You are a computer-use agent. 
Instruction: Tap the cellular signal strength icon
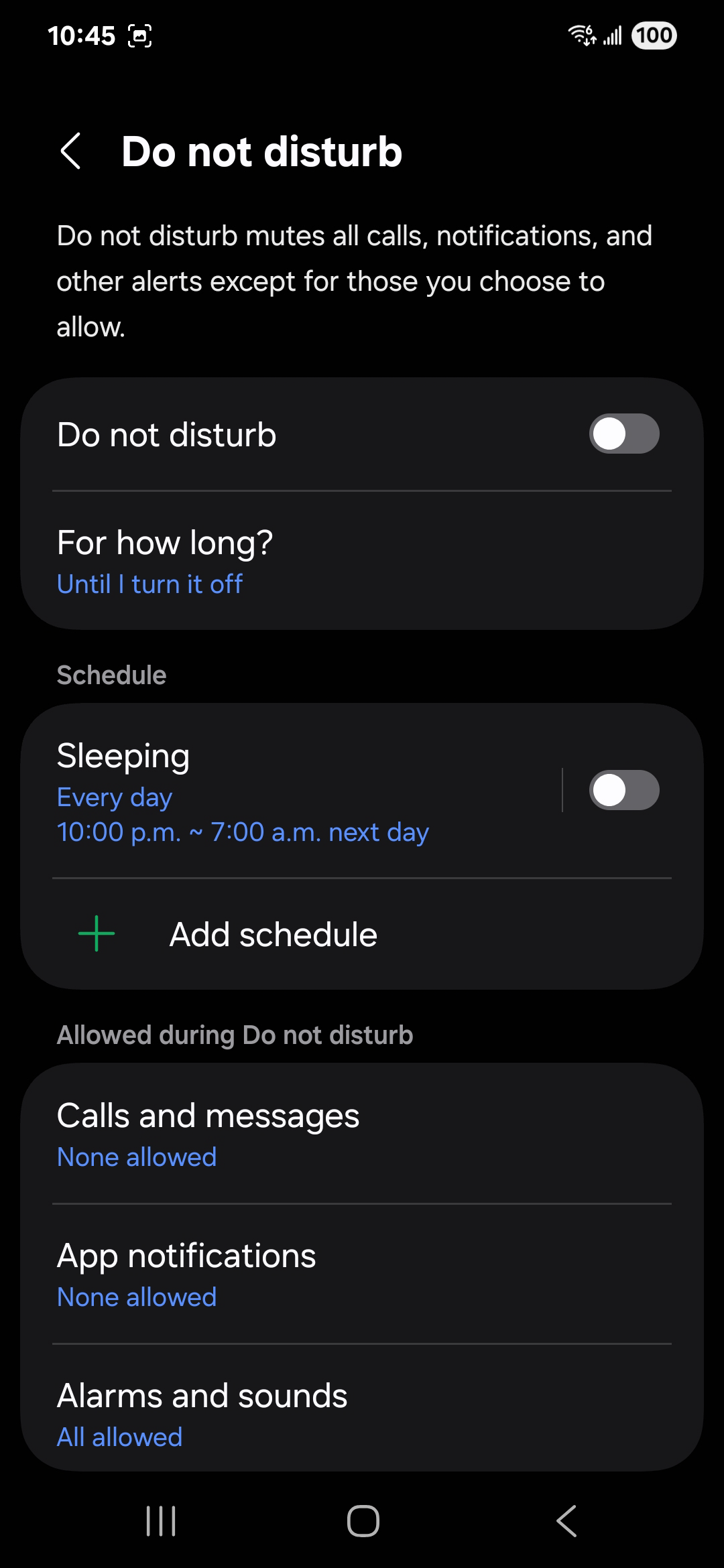pos(613,35)
